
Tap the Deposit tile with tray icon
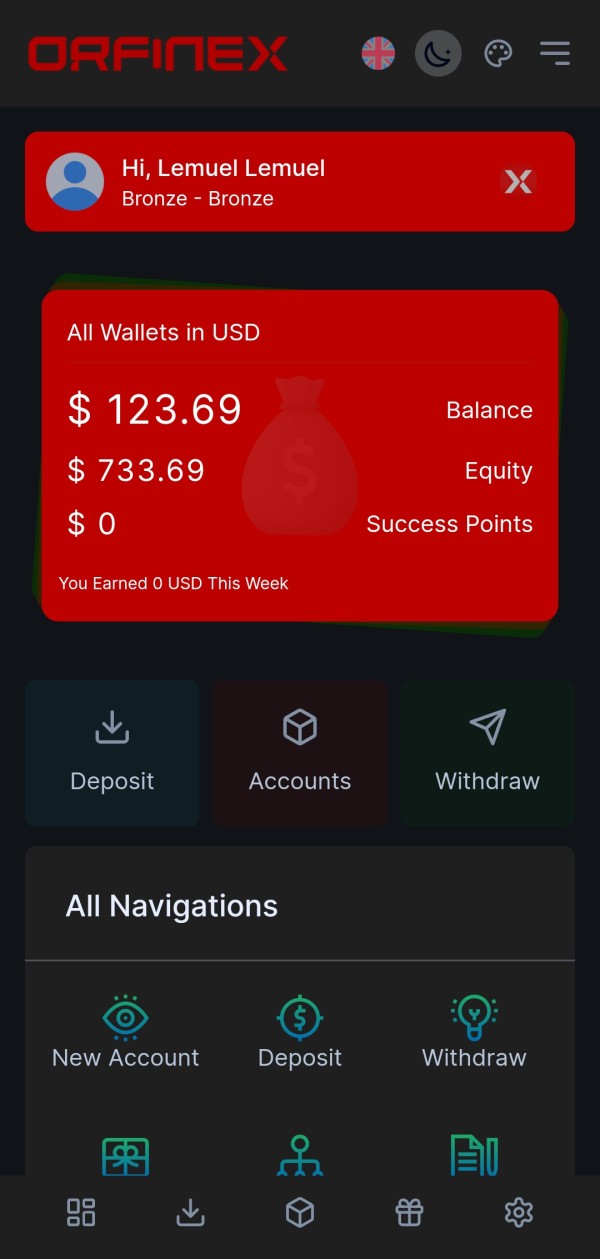coord(112,753)
